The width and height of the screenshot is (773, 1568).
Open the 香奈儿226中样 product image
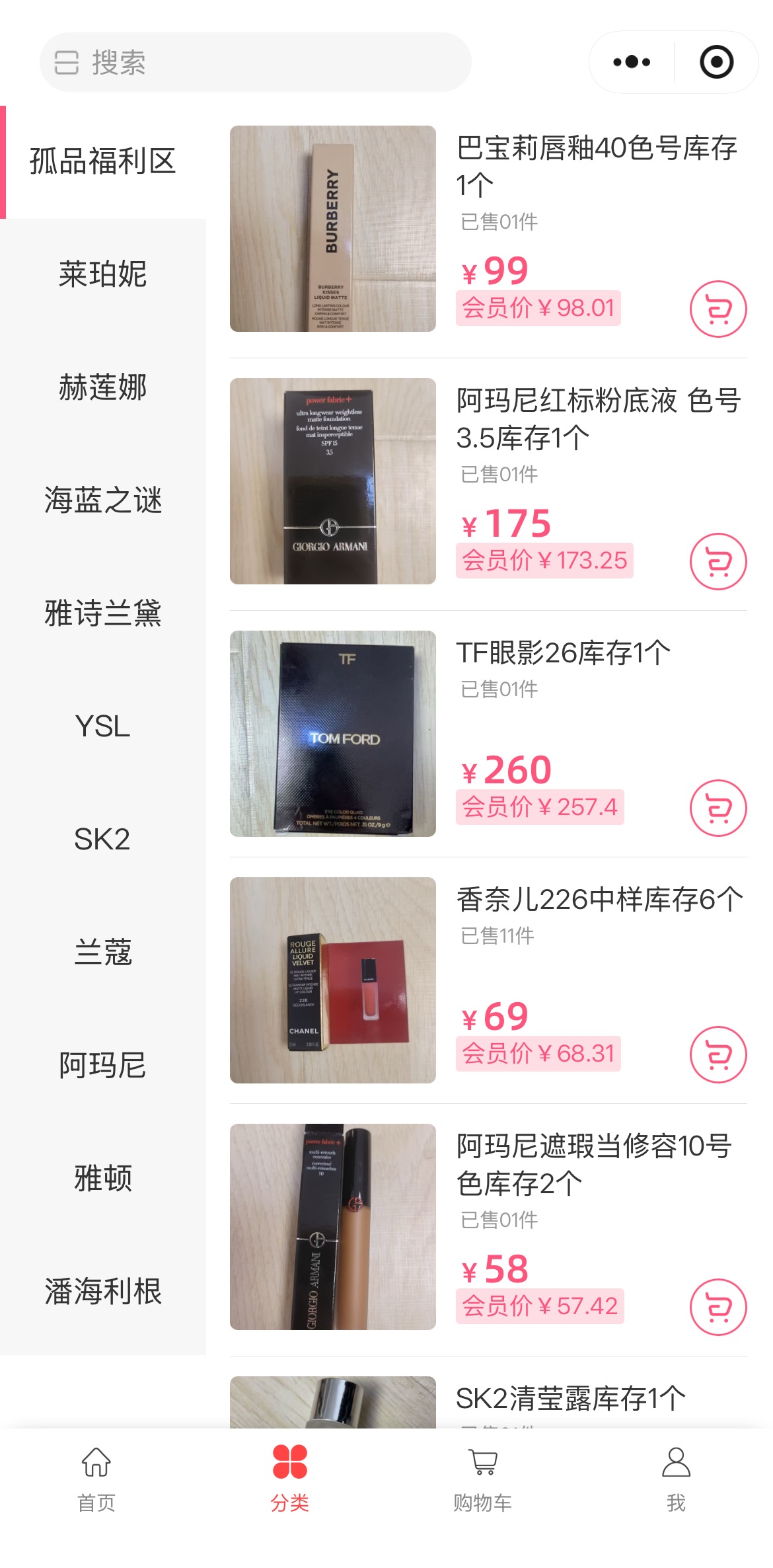[x=332, y=980]
